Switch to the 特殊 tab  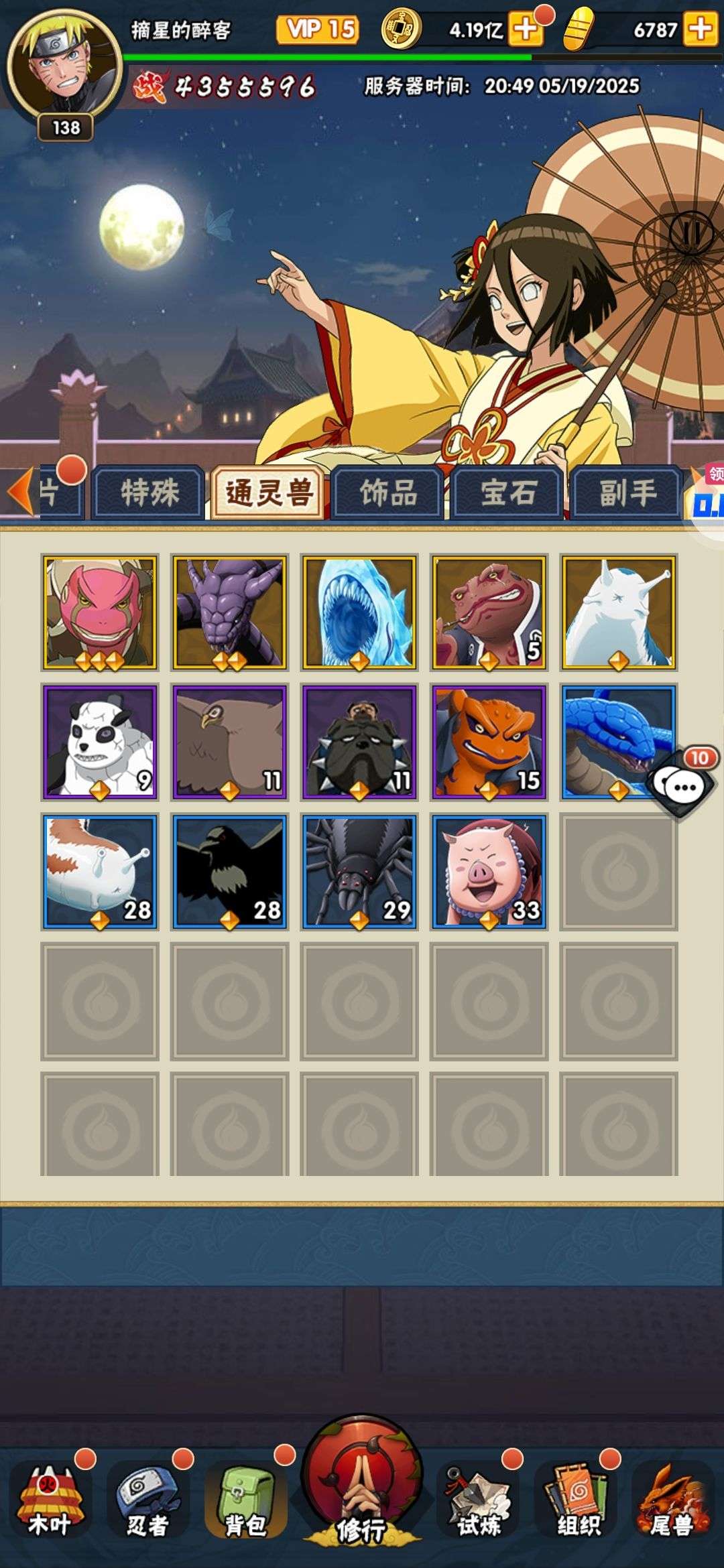click(x=149, y=494)
